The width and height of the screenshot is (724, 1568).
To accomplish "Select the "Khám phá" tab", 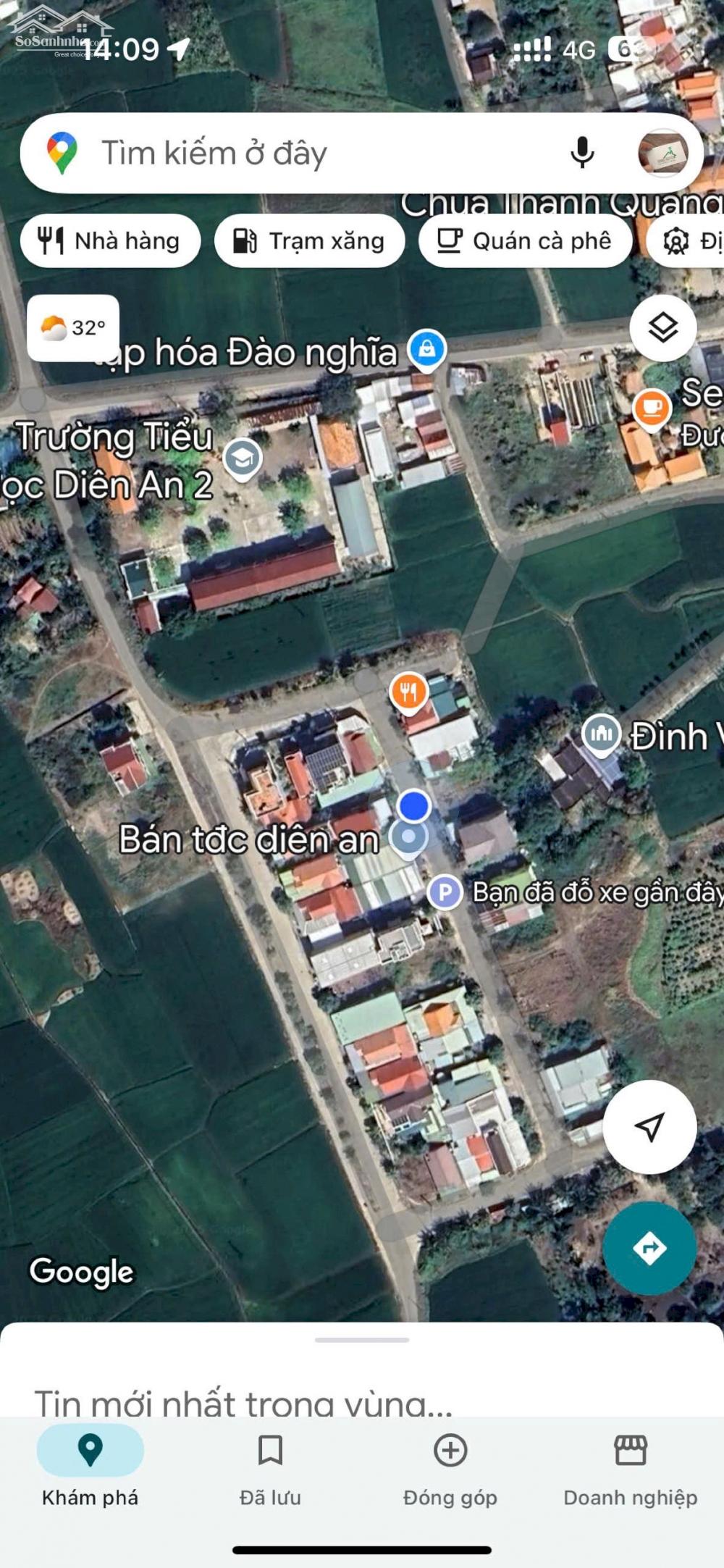I will [90, 1470].
